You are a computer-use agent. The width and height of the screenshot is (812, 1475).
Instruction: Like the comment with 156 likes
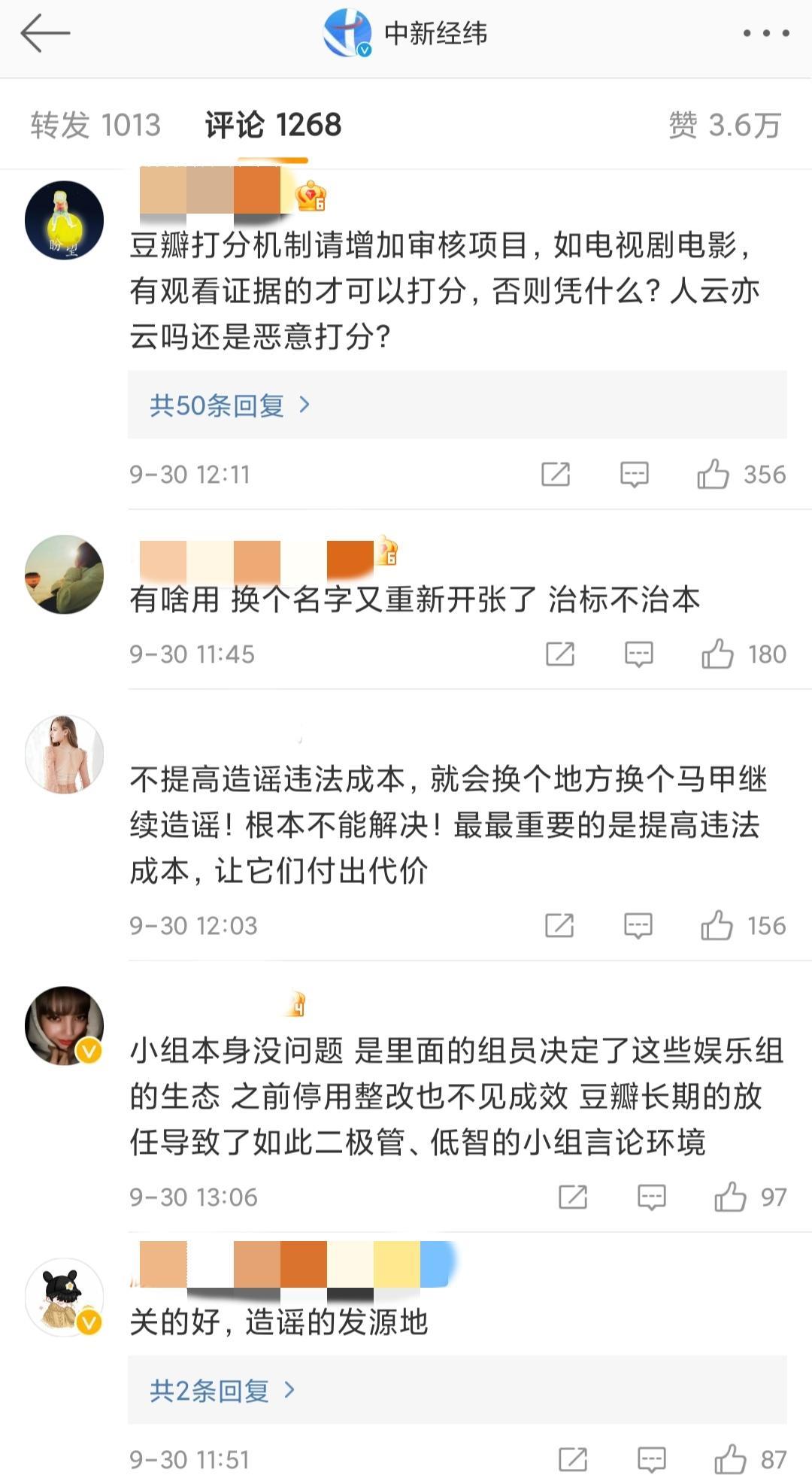coord(717,926)
